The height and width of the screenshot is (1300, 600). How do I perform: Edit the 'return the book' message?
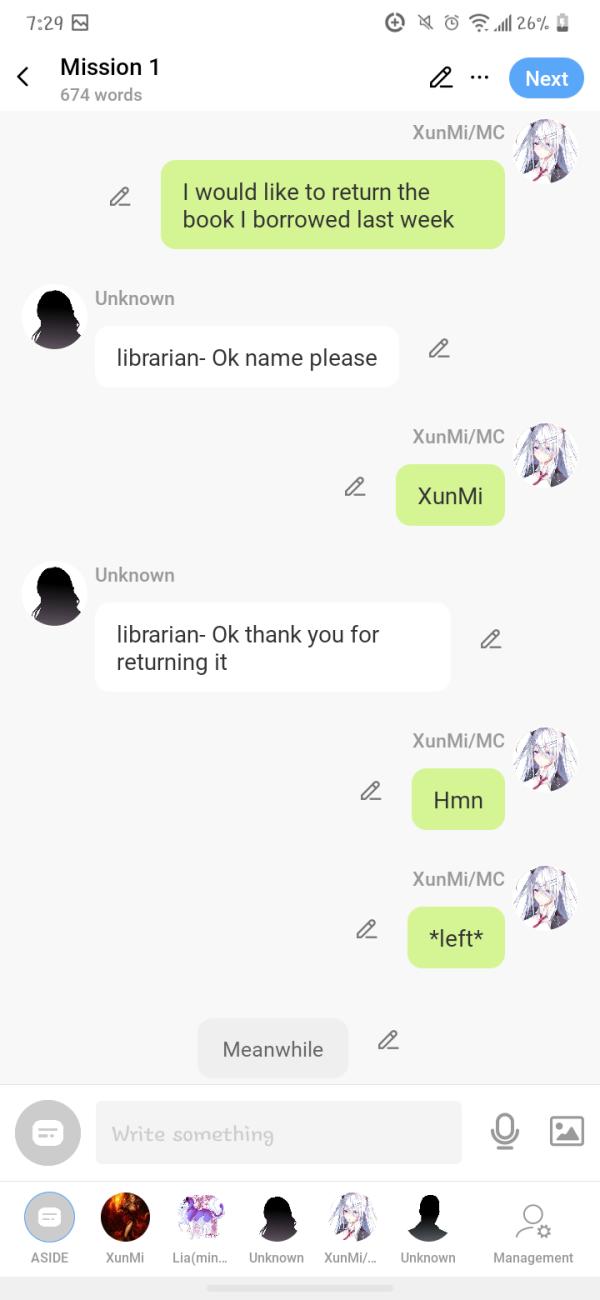click(x=120, y=197)
